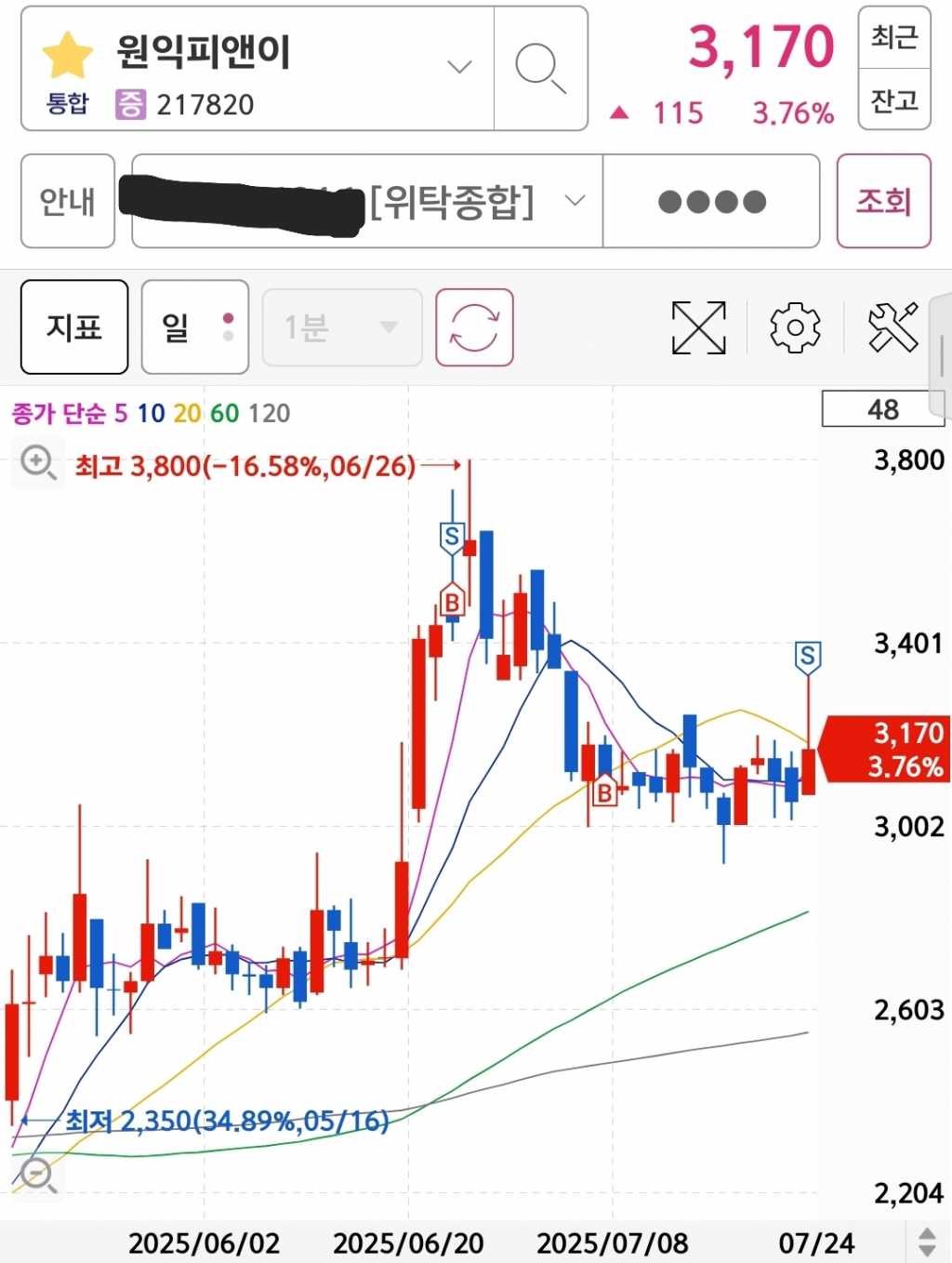Open stock search with magnifier icon
This screenshot has height=1263, width=952.
point(540,68)
